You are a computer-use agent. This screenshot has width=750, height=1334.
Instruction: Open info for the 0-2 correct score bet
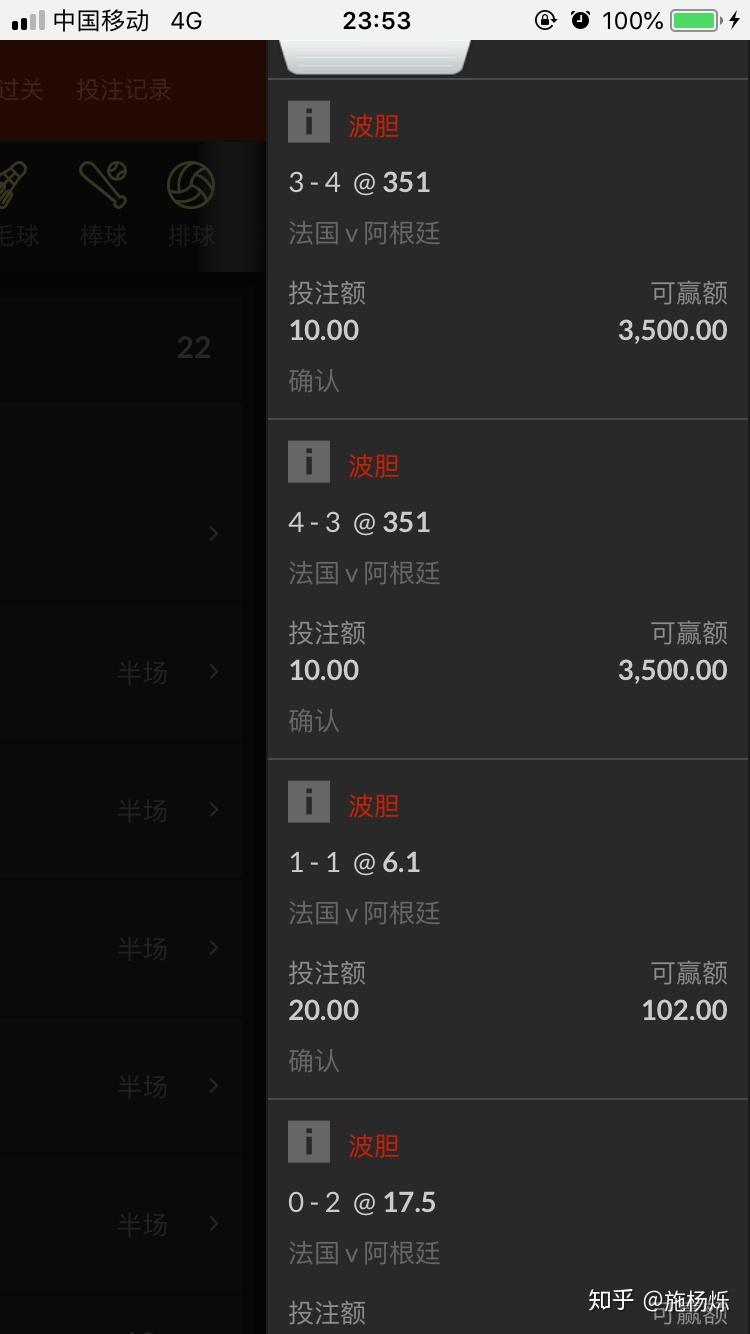pyautogui.click(x=308, y=1143)
